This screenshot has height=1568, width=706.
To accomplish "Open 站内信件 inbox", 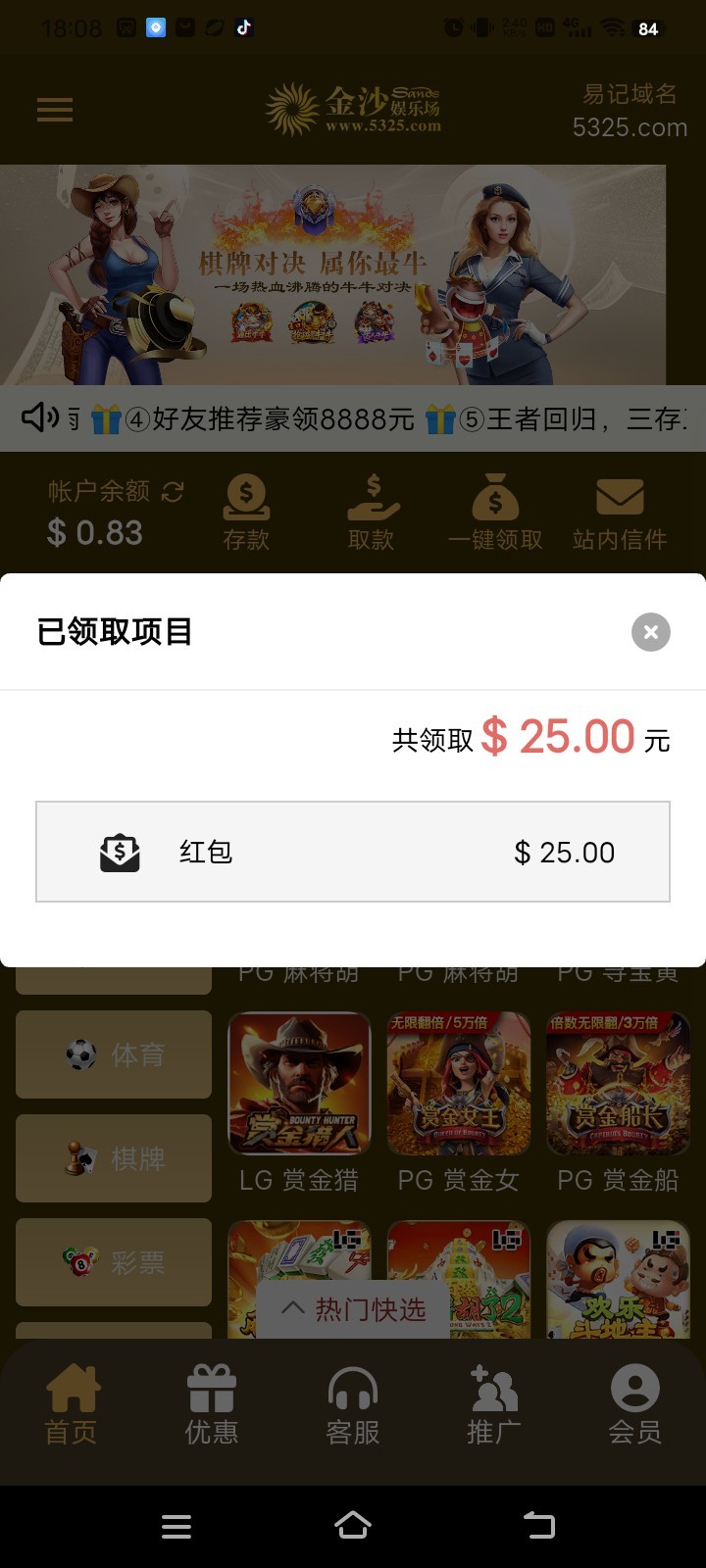I will (x=620, y=513).
